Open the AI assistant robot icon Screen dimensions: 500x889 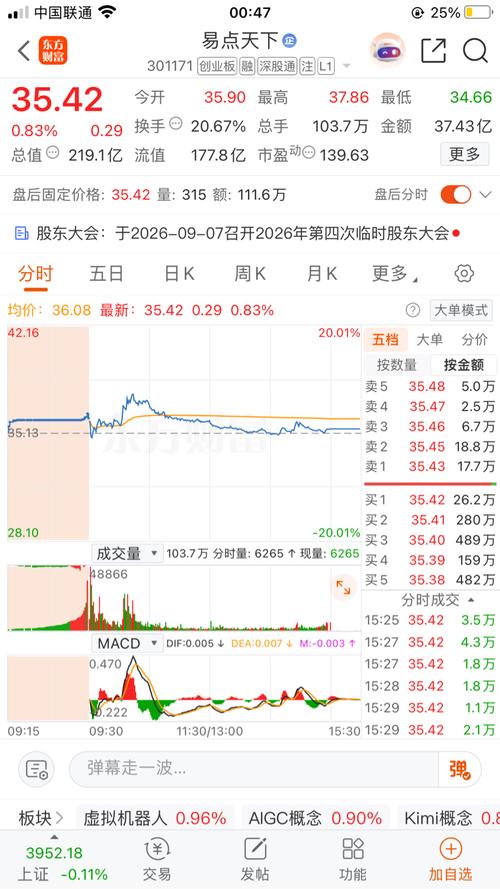[x=387, y=50]
